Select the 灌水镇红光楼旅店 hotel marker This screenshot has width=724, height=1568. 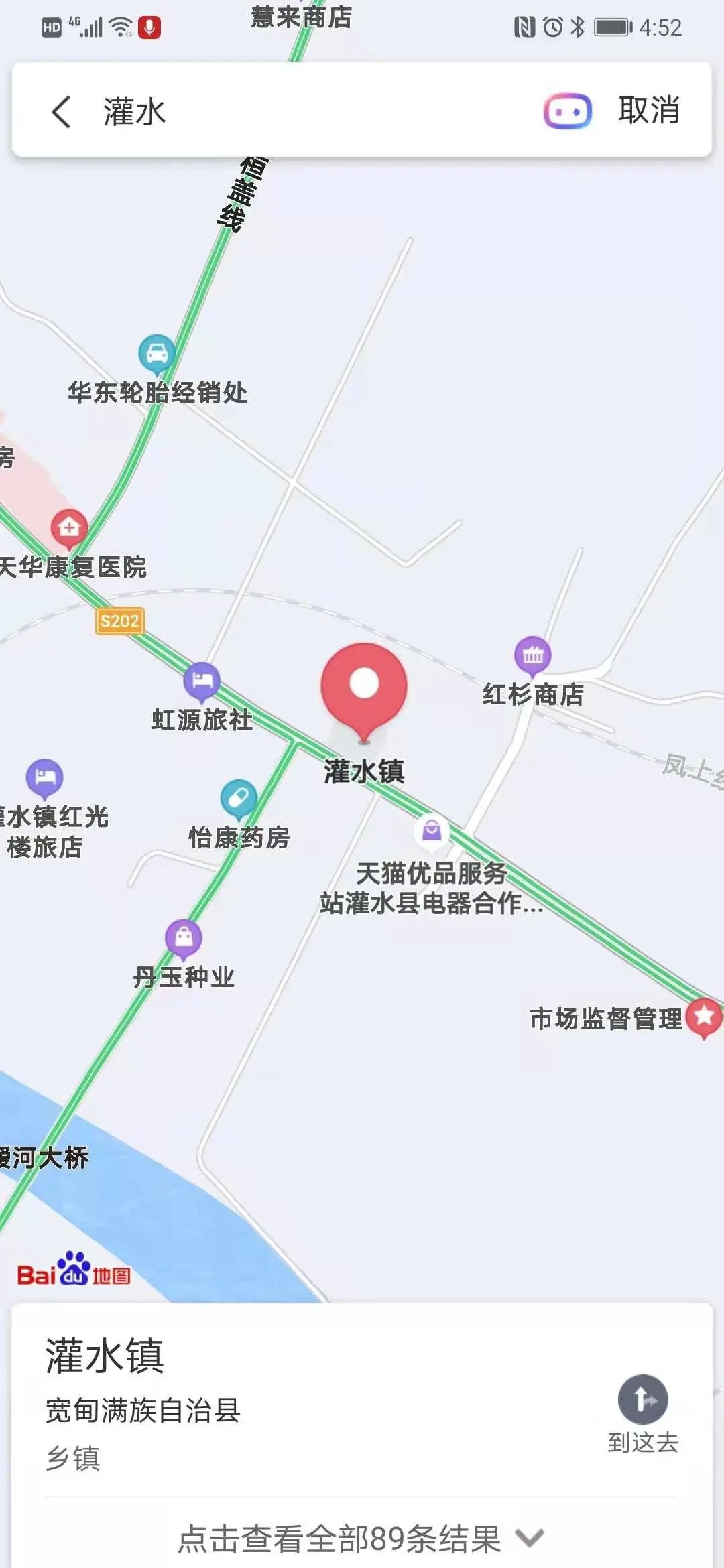click(45, 777)
